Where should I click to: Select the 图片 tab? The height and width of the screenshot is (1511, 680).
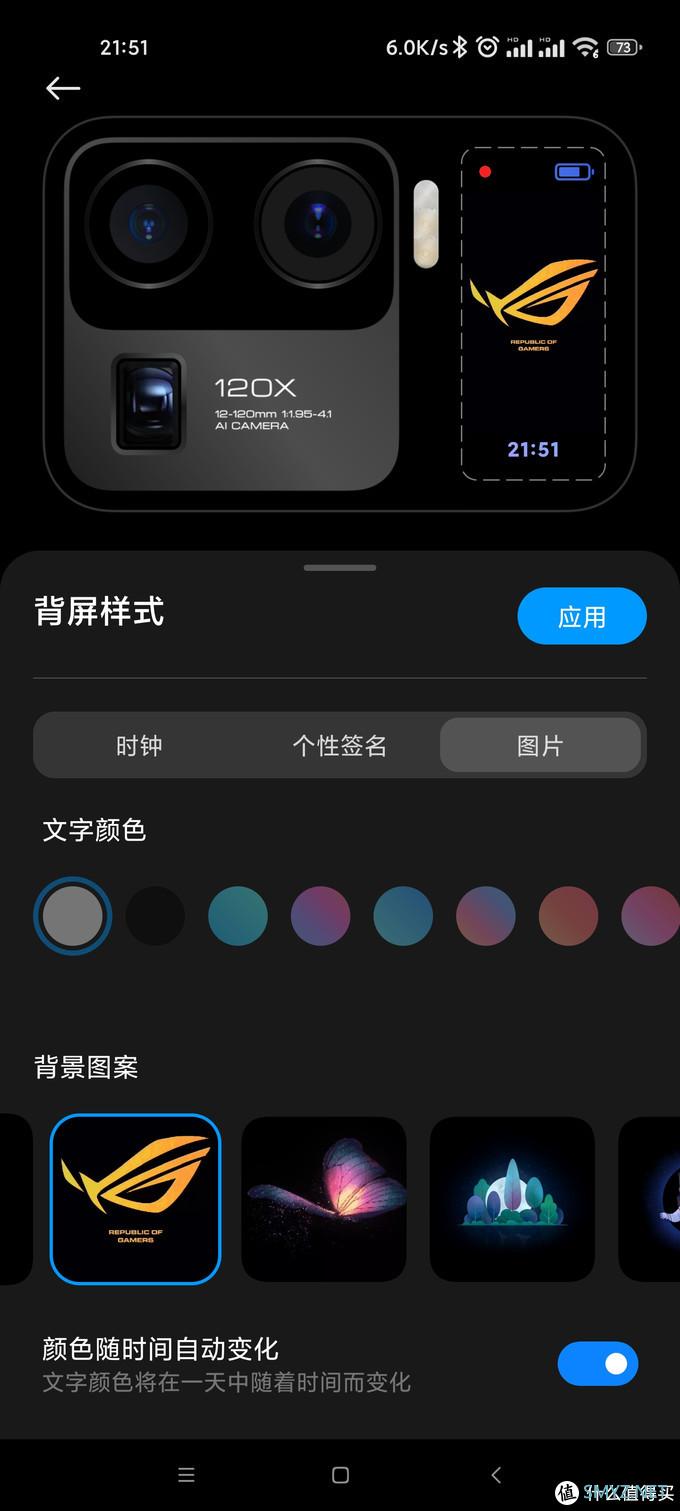tap(540, 746)
